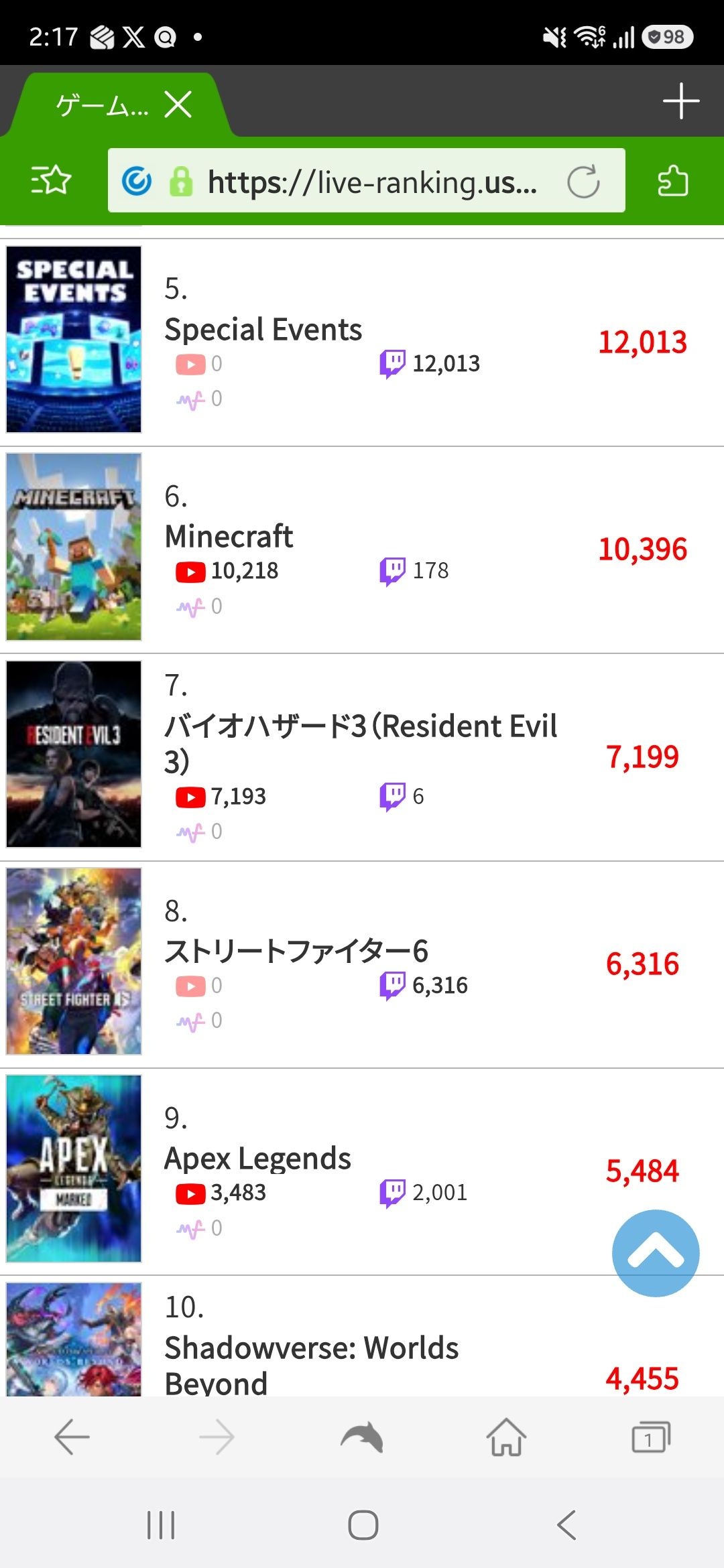The width and height of the screenshot is (724, 1568).
Task: Go to the browser home page
Action: click(506, 1437)
